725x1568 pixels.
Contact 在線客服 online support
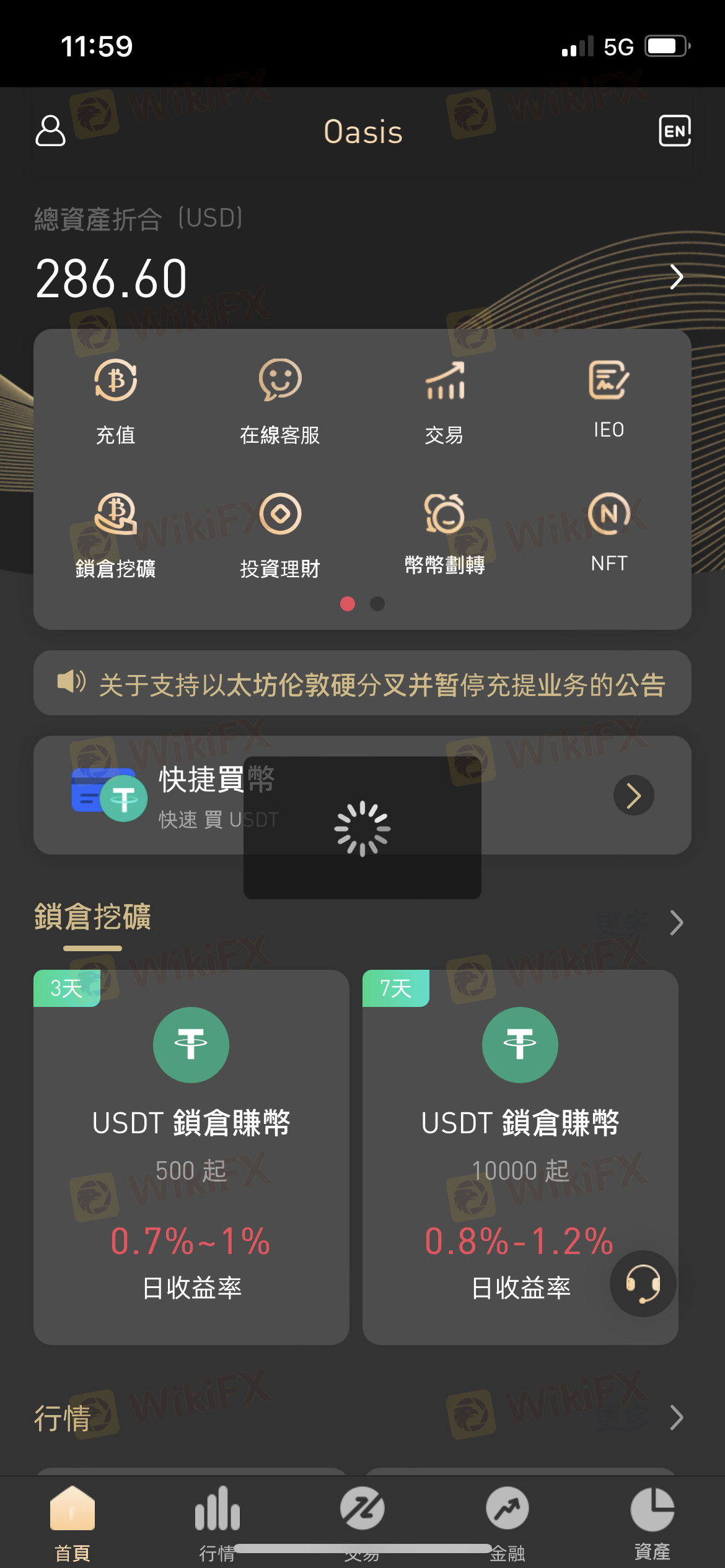tap(280, 401)
